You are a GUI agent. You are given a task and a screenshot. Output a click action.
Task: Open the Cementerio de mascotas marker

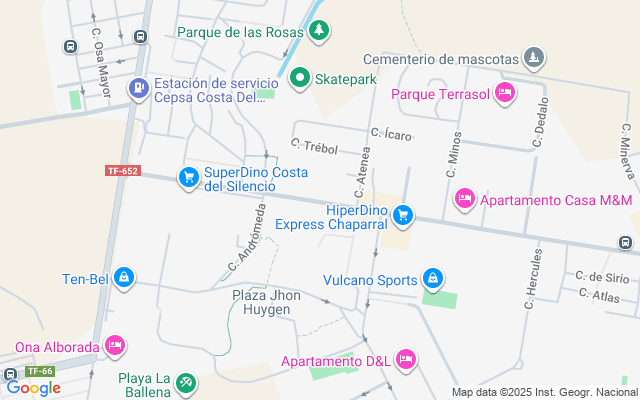click(x=535, y=57)
